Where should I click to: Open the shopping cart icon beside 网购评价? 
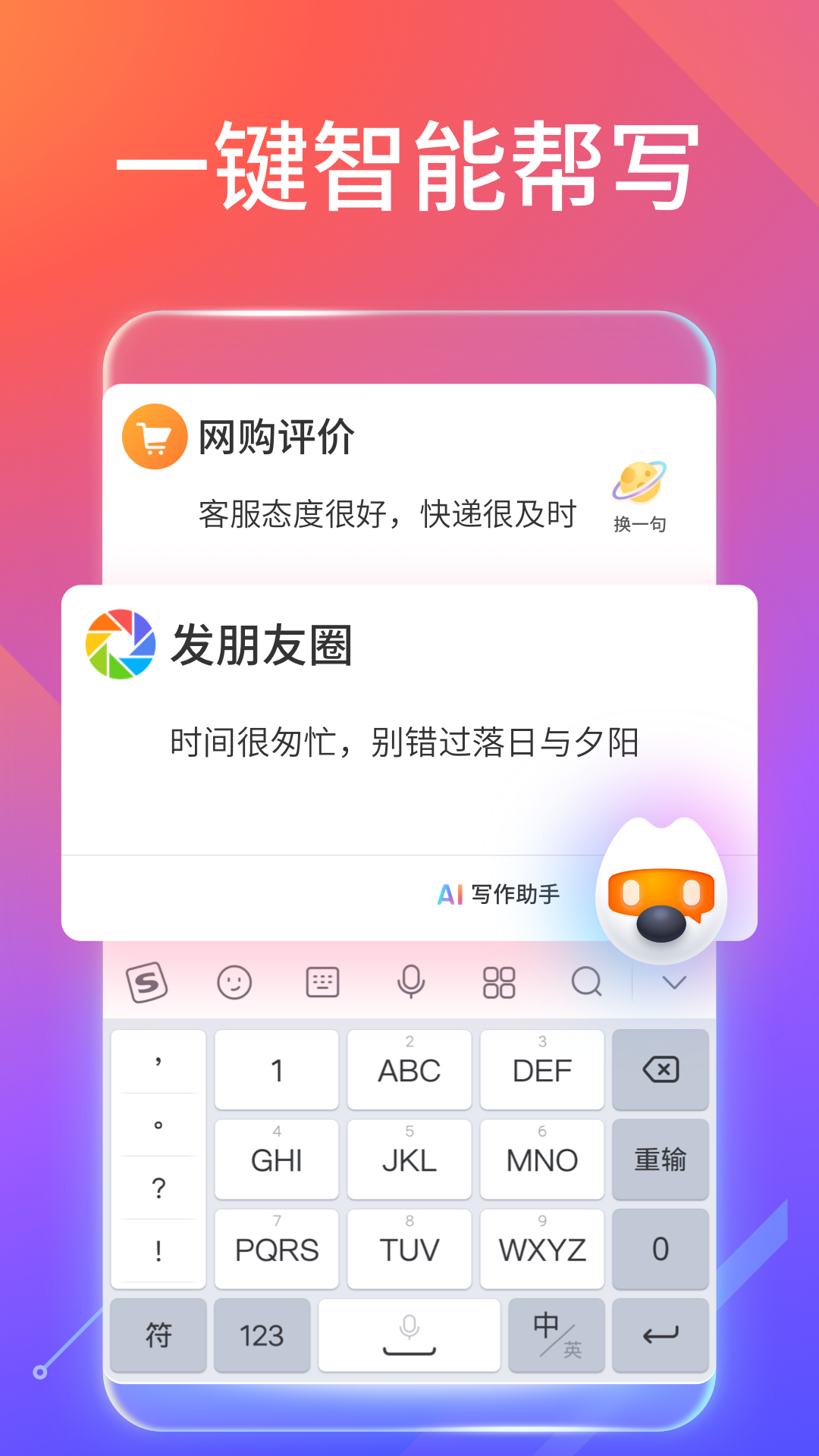click(154, 435)
